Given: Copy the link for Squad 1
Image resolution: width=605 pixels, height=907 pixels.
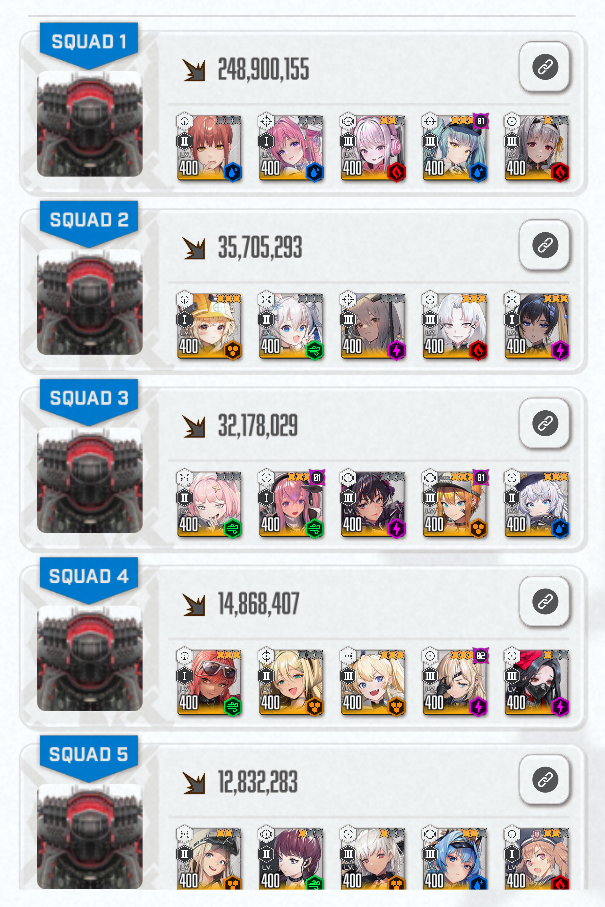Looking at the screenshot, I should [545, 69].
